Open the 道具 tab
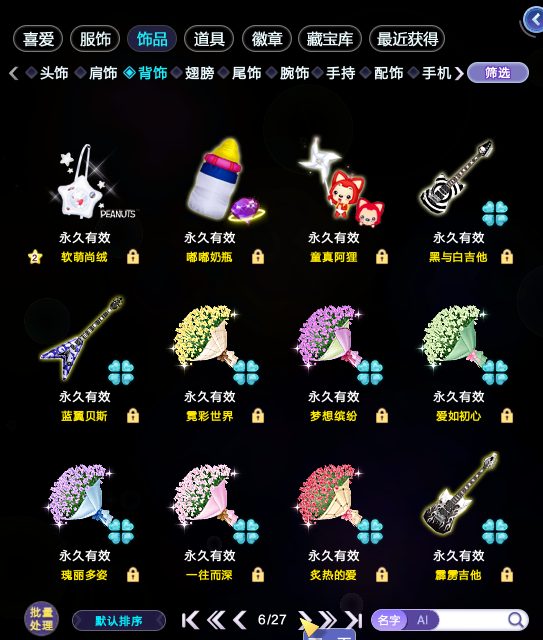The image size is (543, 640). 209,39
